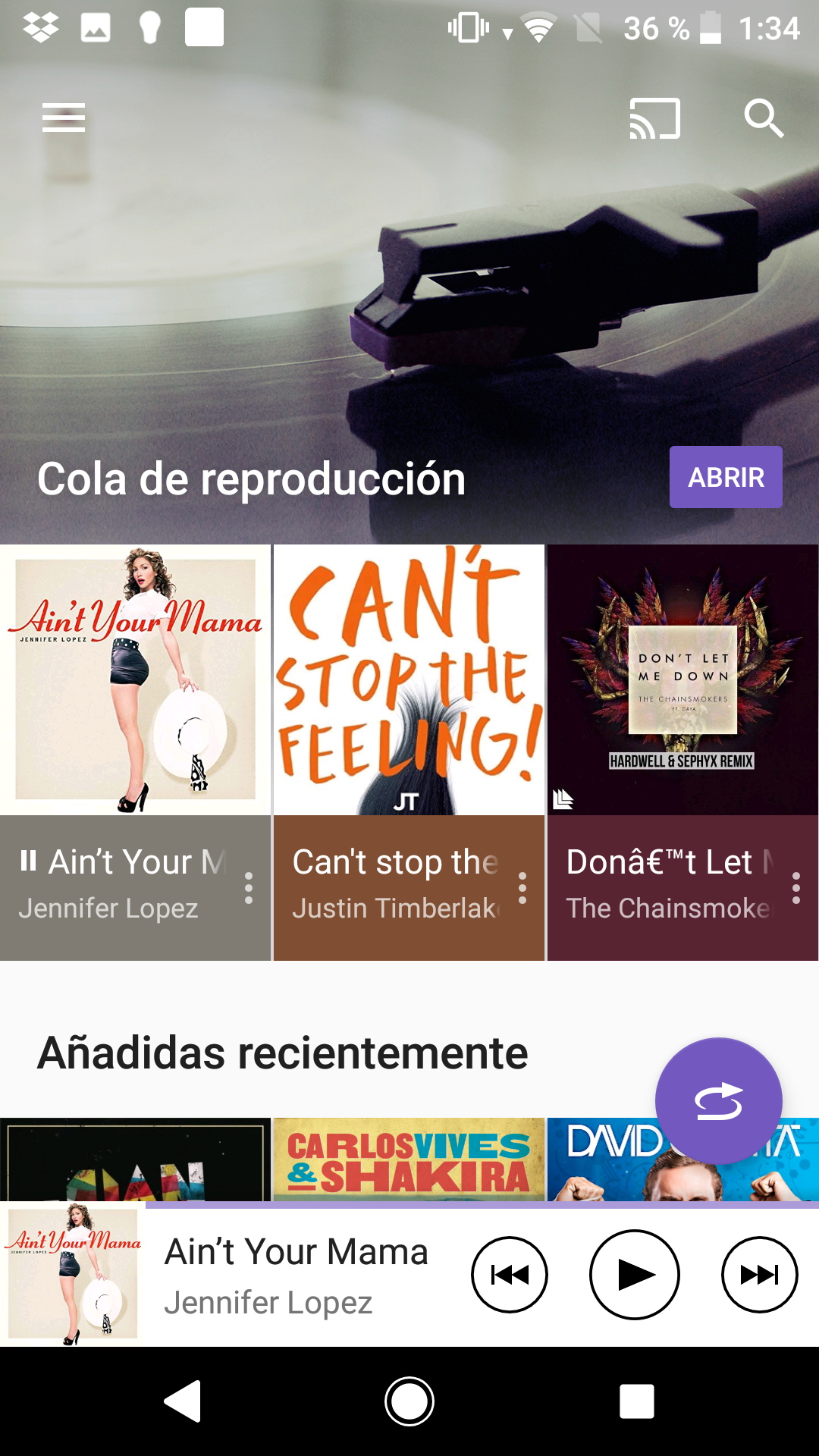Viewport: 819px width, 1456px height.
Task: Go to the system home screen
Action: [x=409, y=1401]
